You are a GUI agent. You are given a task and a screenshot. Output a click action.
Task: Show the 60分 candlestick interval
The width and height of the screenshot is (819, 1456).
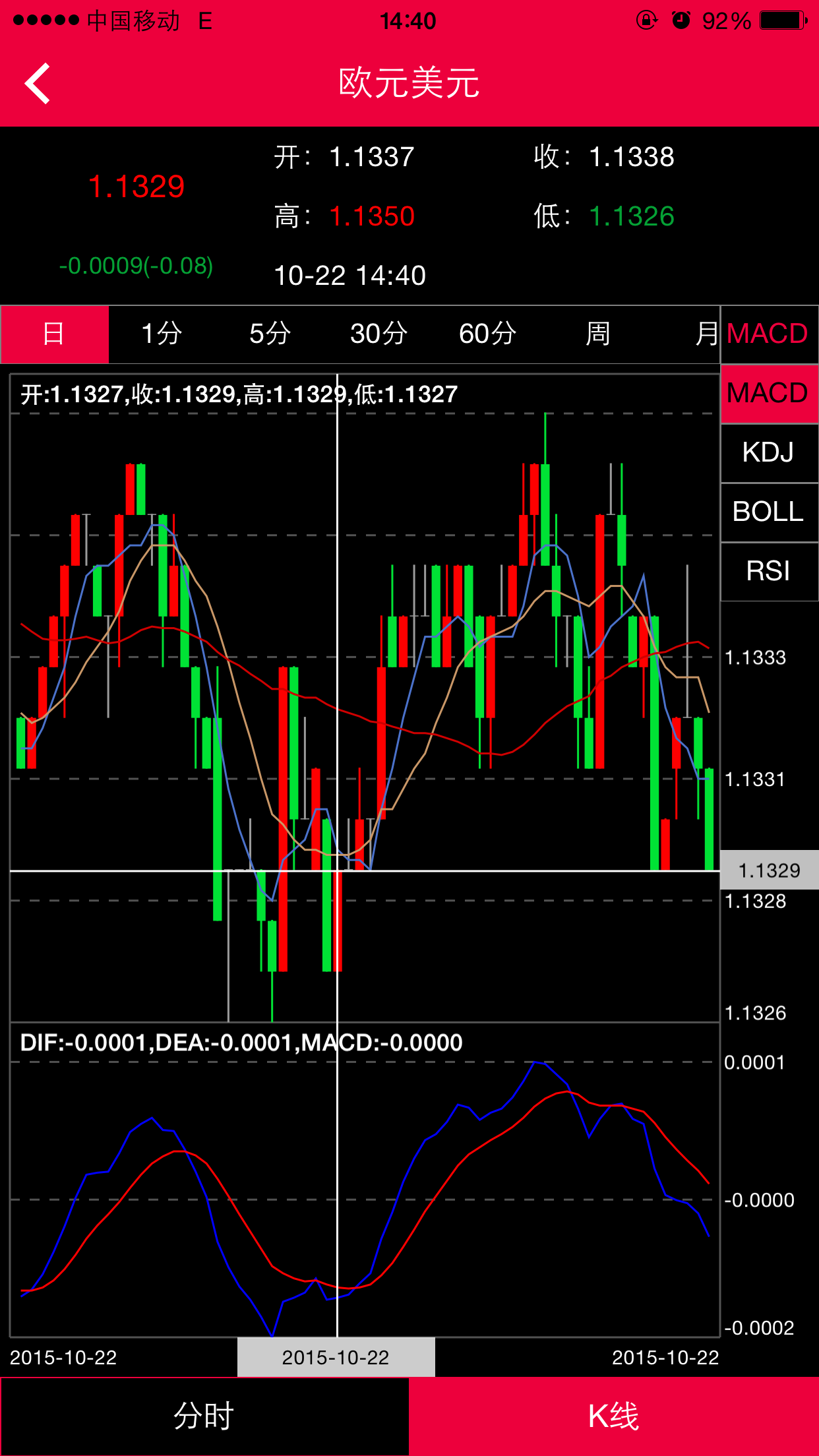coord(487,334)
